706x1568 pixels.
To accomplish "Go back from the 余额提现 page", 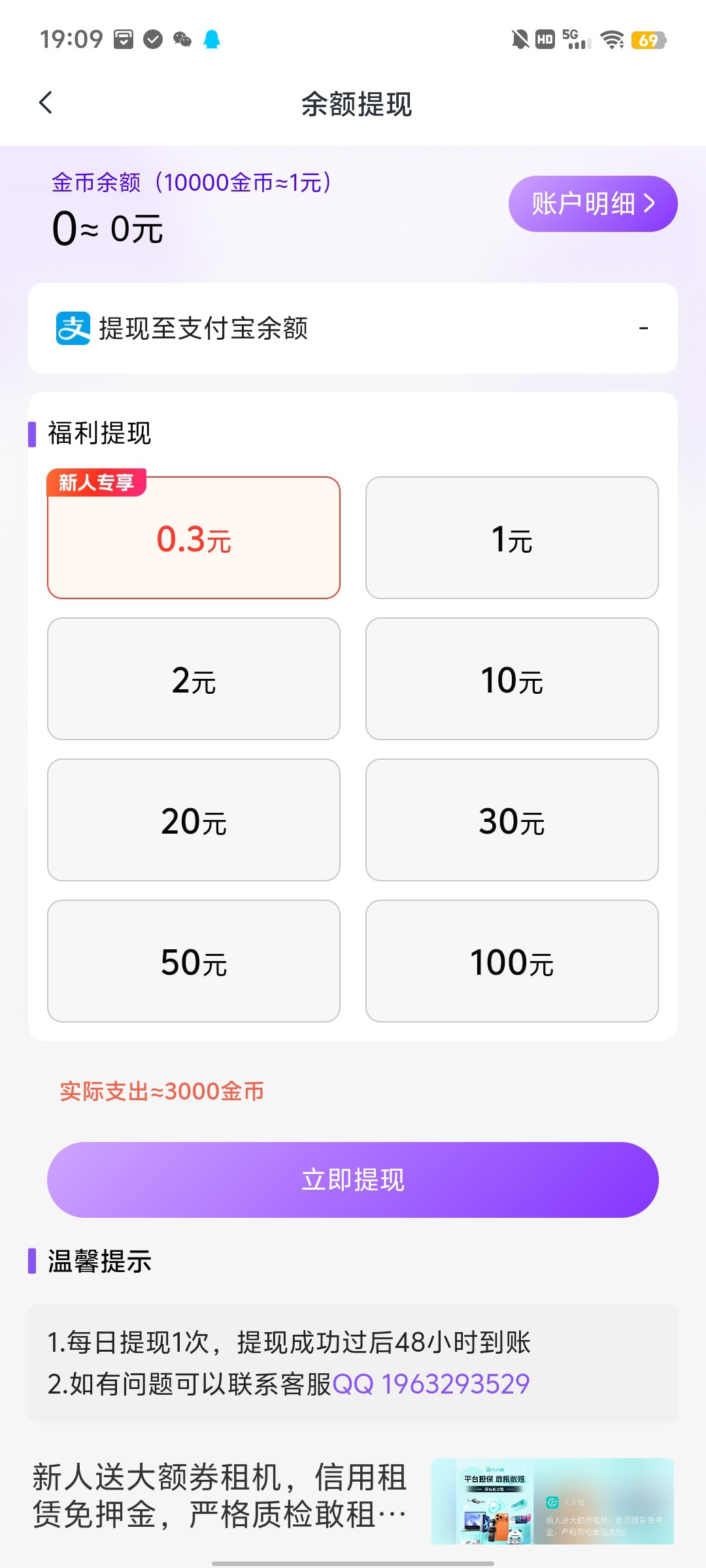I will click(x=46, y=103).
